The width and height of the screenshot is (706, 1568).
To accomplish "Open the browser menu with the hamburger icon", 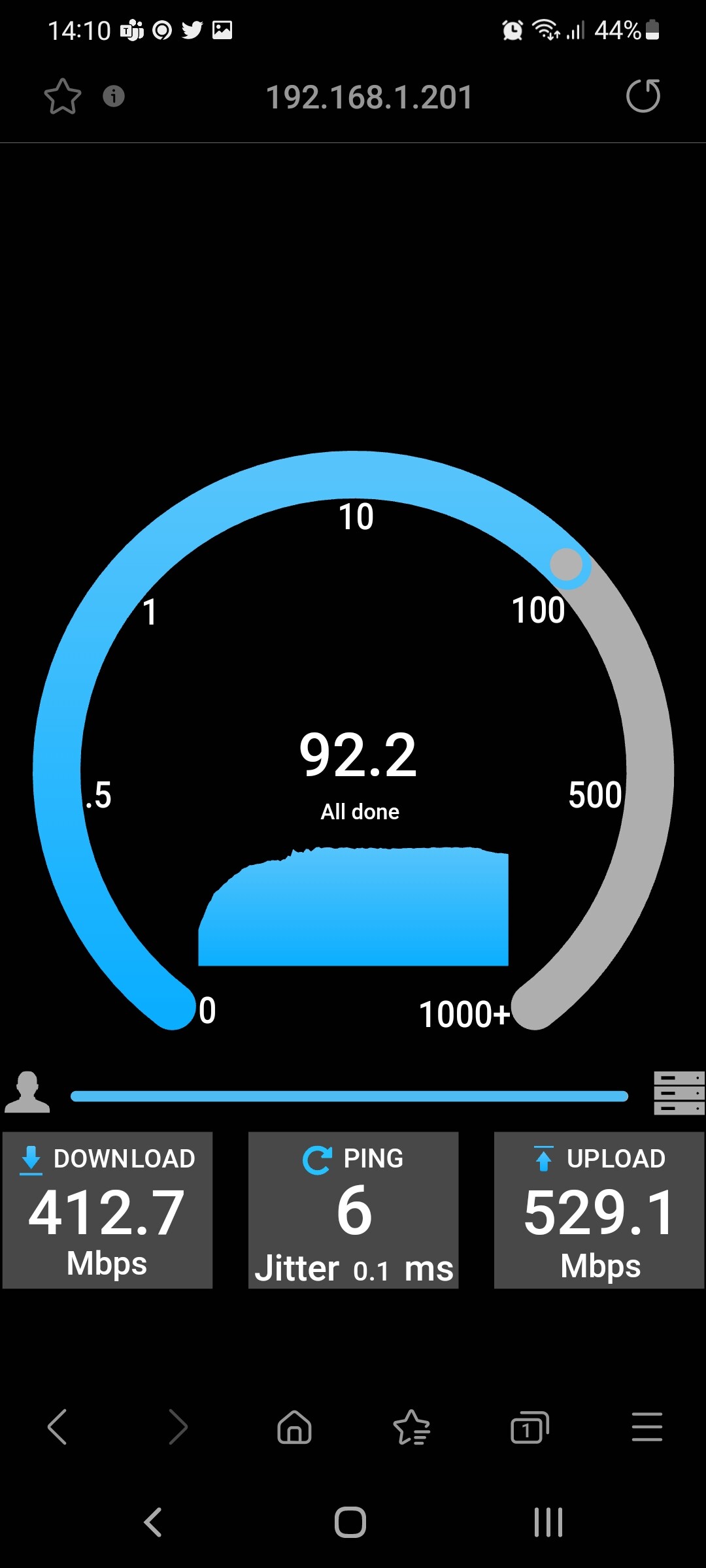I will pyautogui.click(x=647, y=1428).
